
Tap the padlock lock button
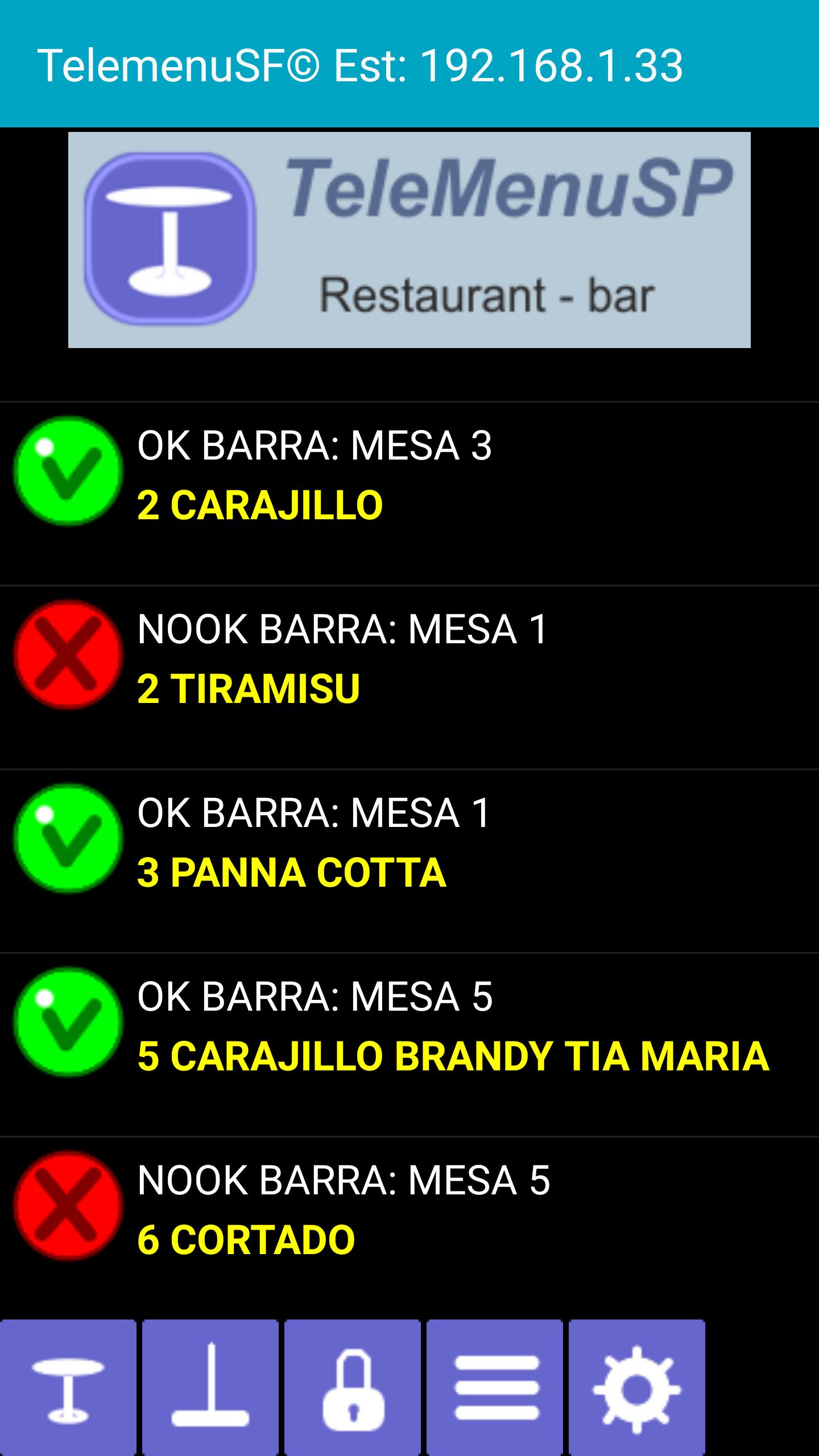tap(353, 1388)
